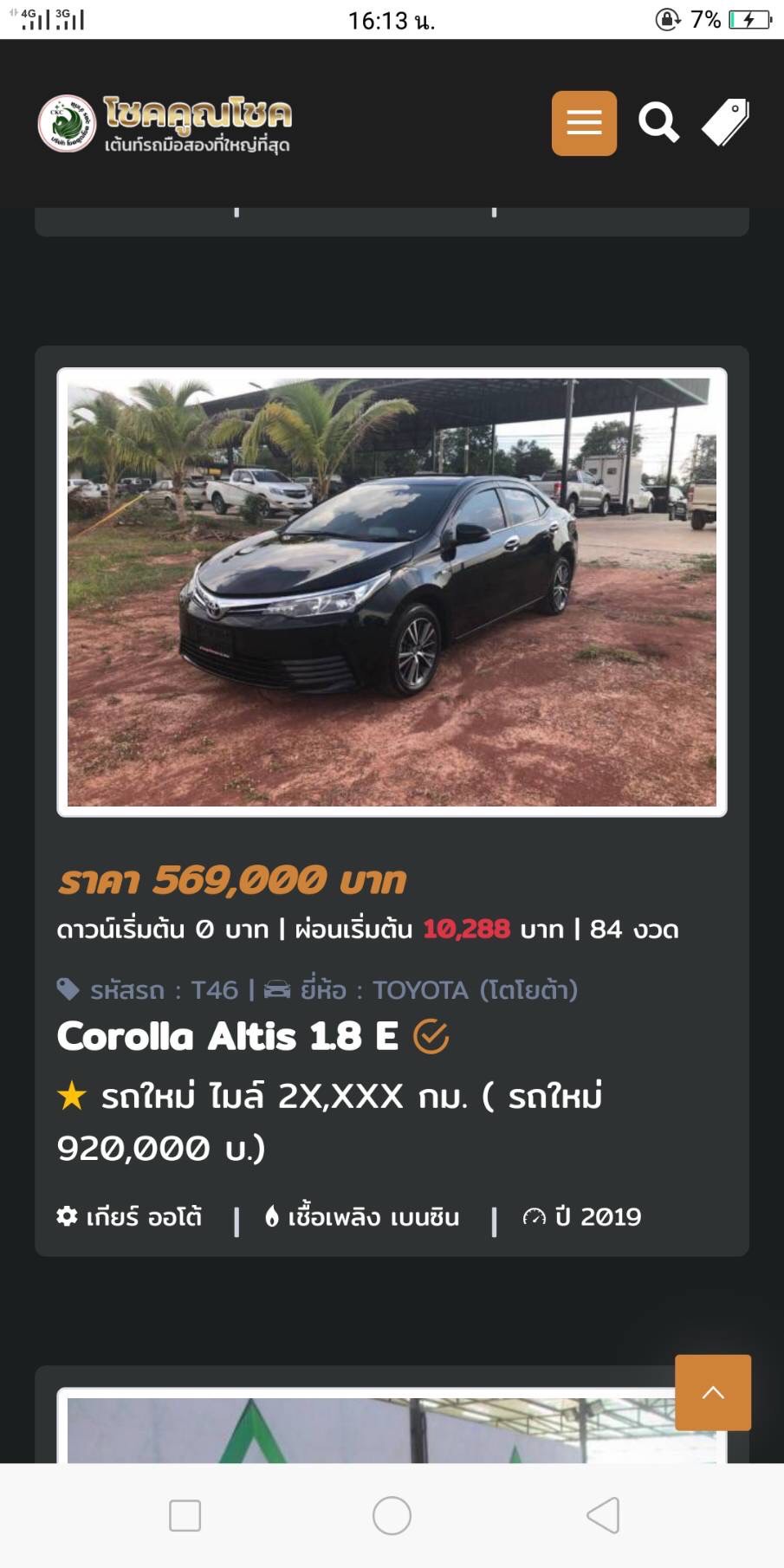Open the price tag icon
Image resolution: width=784 pixels, height=1568 pixels.
(726, 122)
